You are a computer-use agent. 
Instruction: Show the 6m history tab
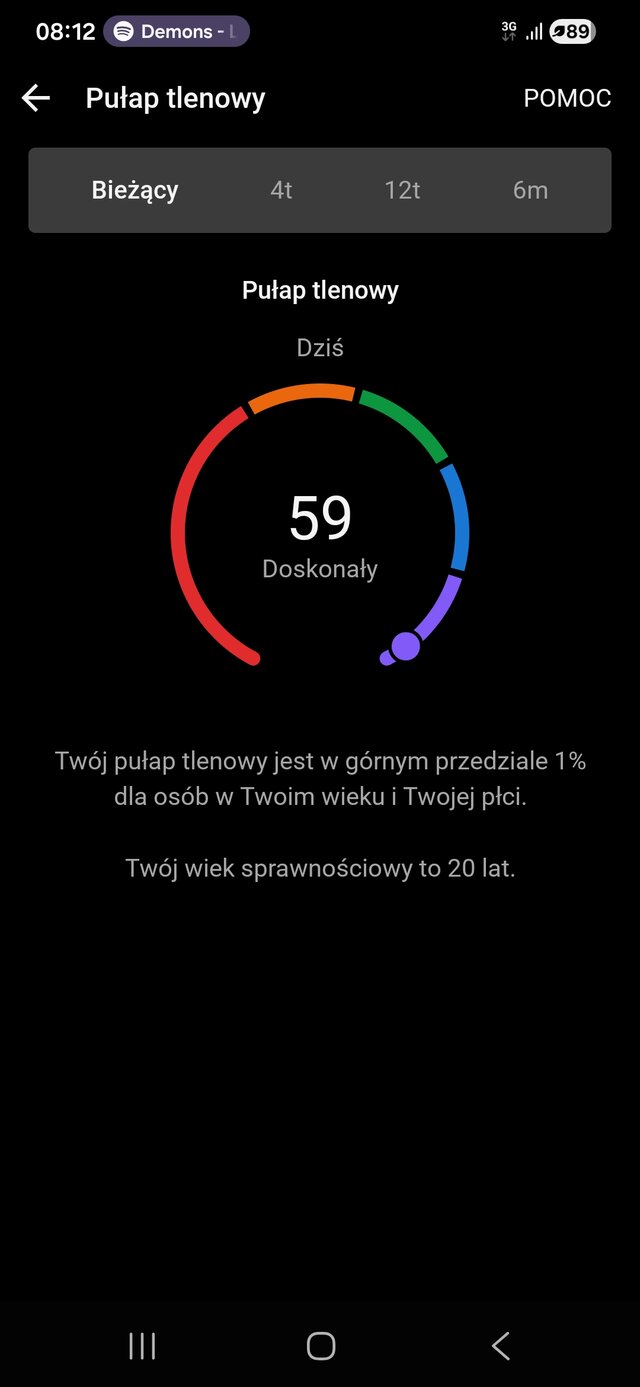tap(530, 190)
